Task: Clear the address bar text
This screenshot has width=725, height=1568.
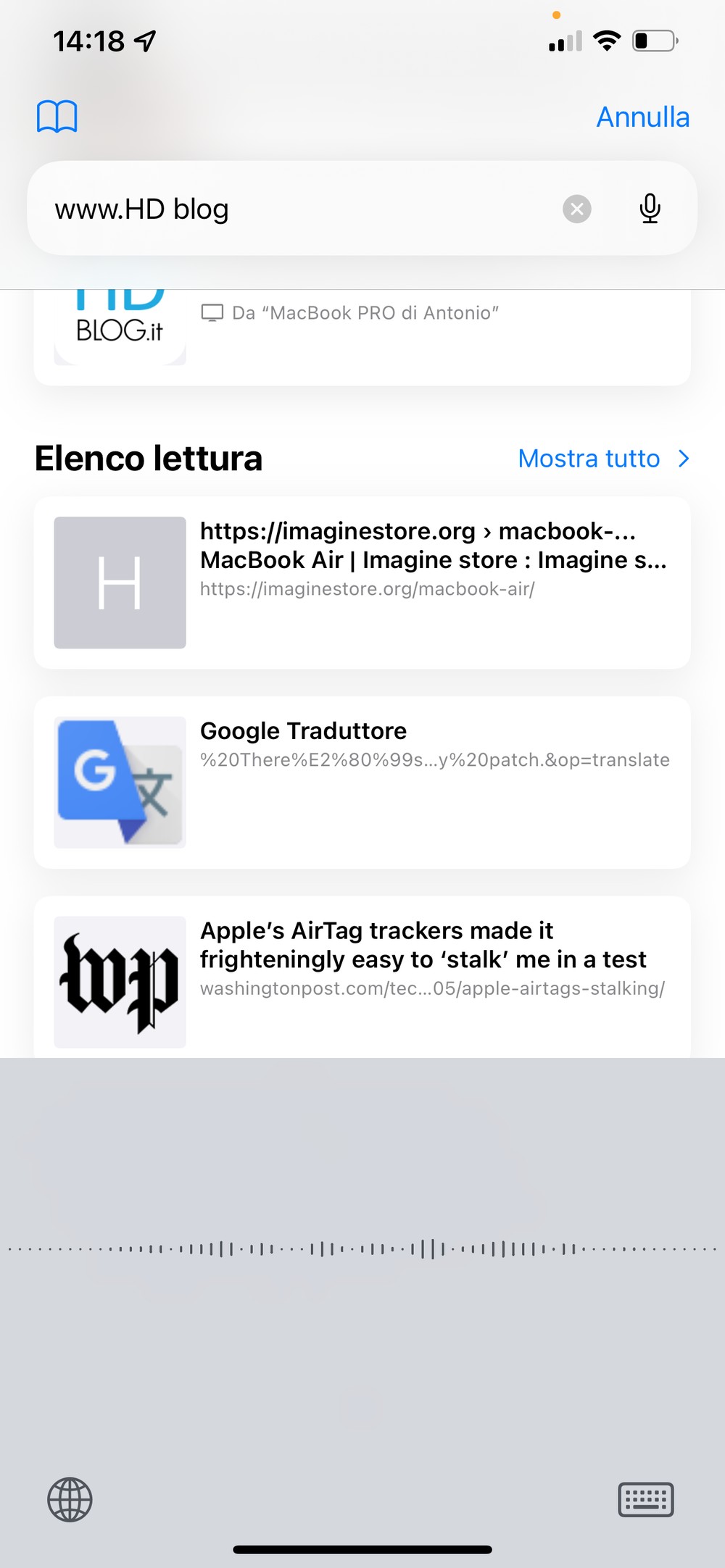Action: click(x=577, y=209)
